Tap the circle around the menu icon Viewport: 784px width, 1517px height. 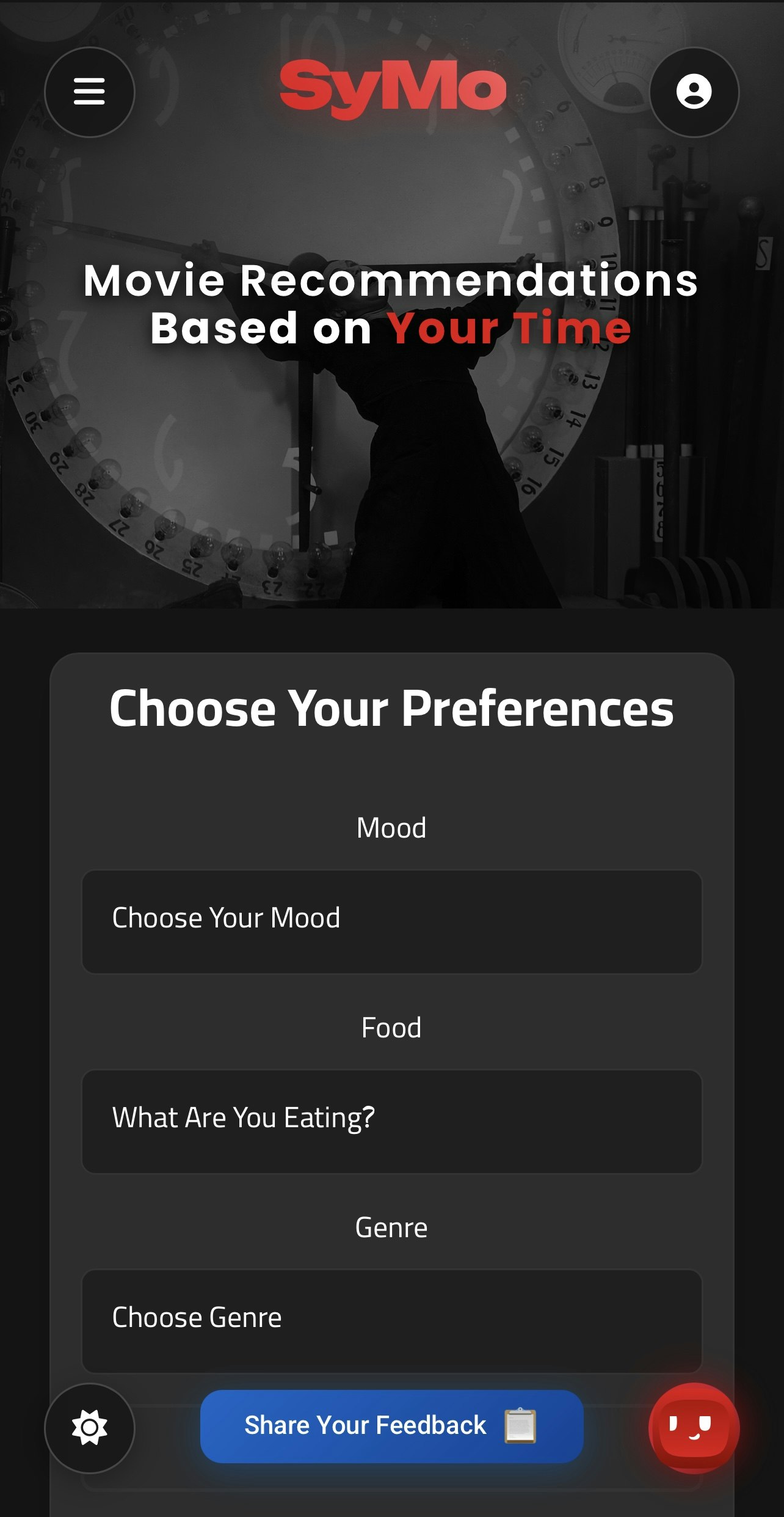tap(89, 90)
